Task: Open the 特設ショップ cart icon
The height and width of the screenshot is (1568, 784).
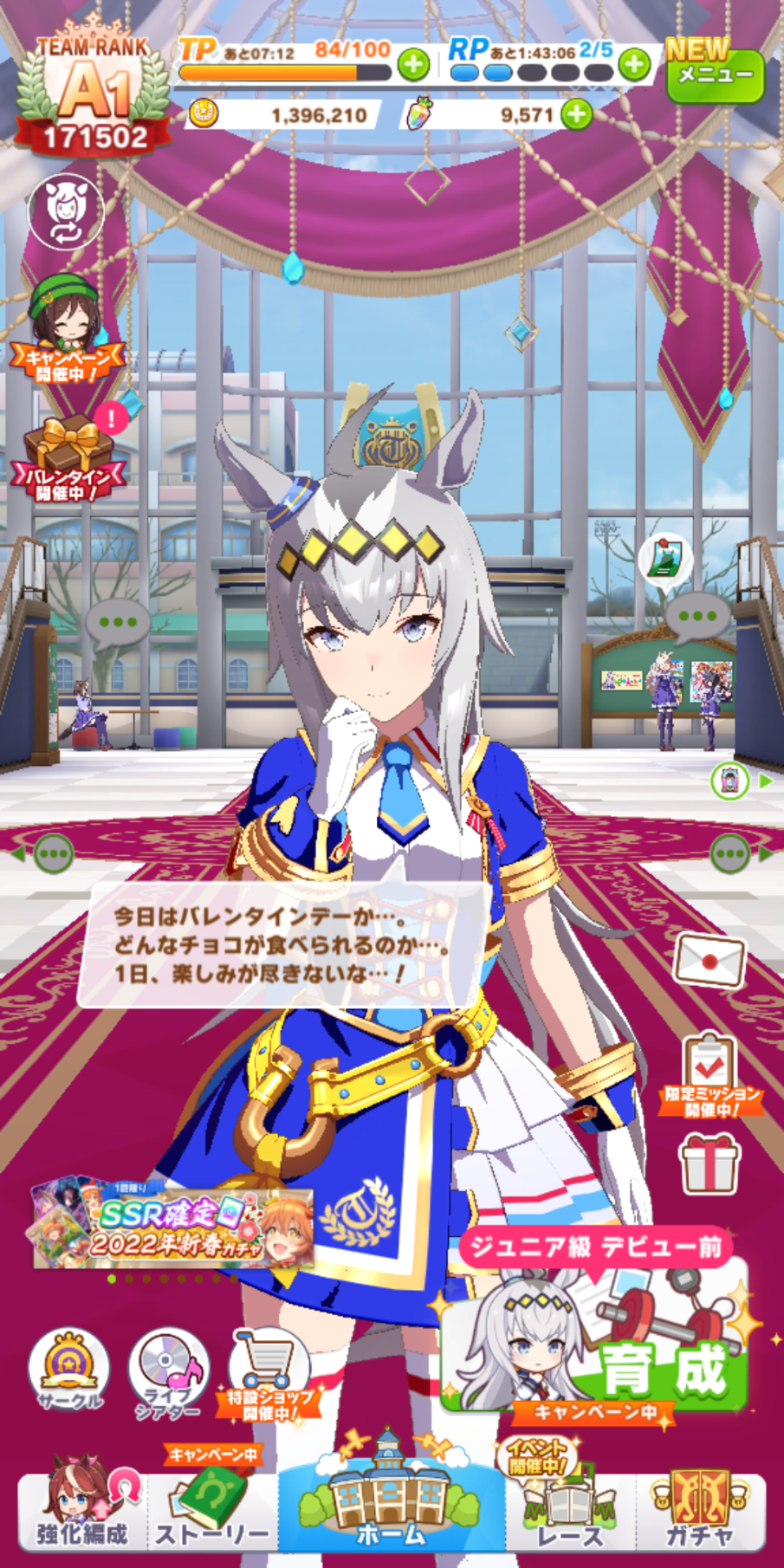Action: [269, 1374]
